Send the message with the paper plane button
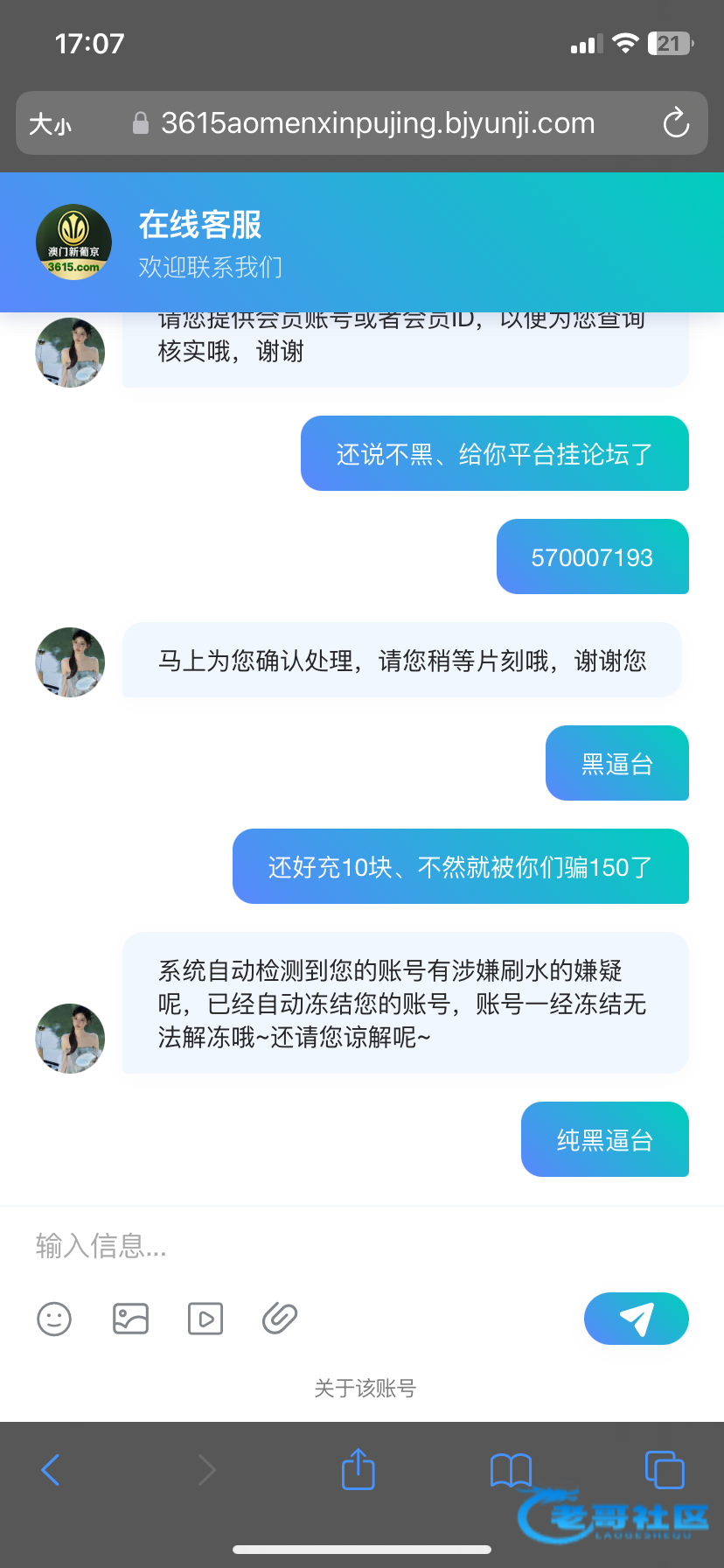This screenshot has height=1568, width=724. 636,1319
